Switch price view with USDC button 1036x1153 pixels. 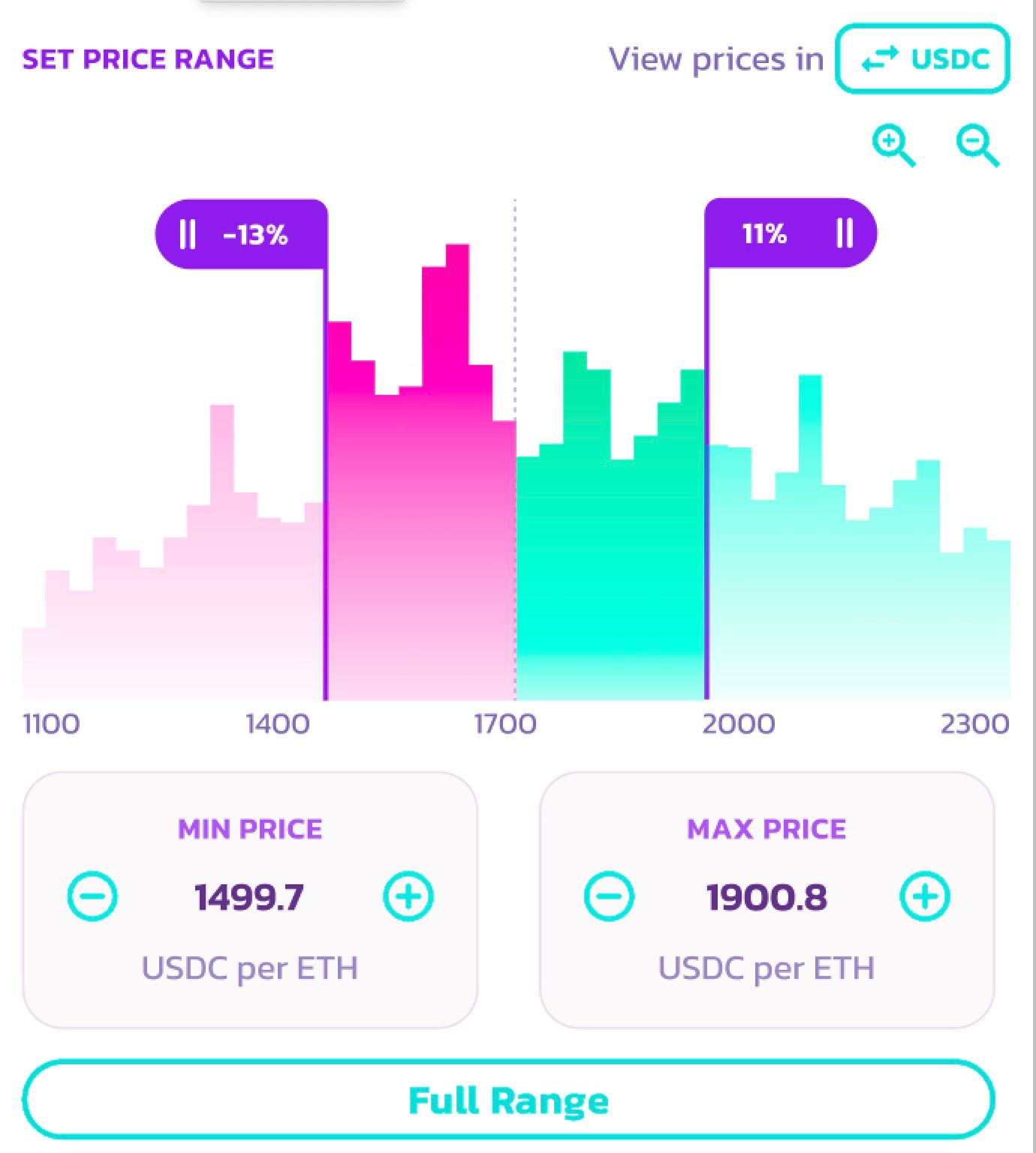point(923,59)
